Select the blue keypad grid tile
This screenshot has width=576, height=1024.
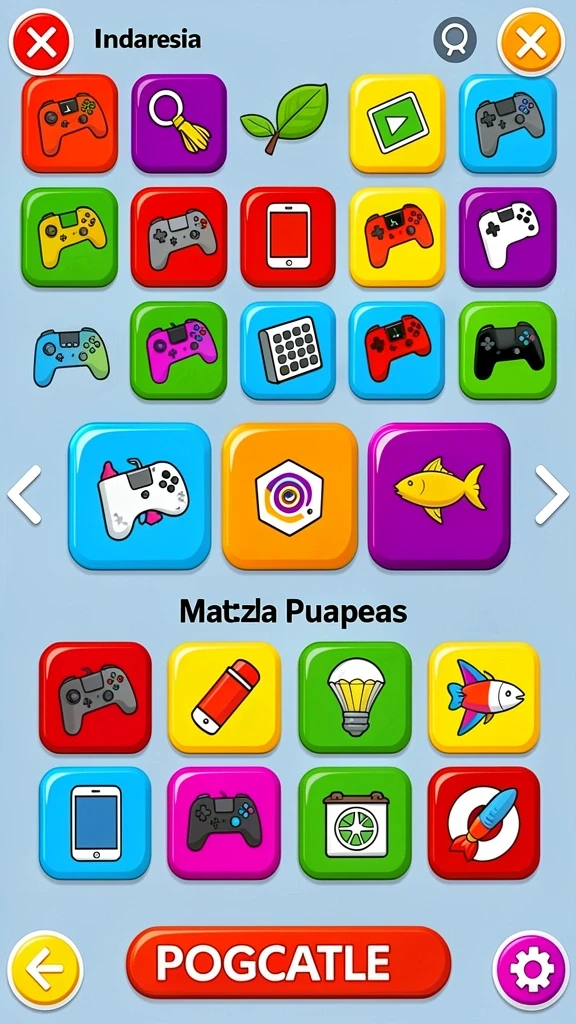288,350
